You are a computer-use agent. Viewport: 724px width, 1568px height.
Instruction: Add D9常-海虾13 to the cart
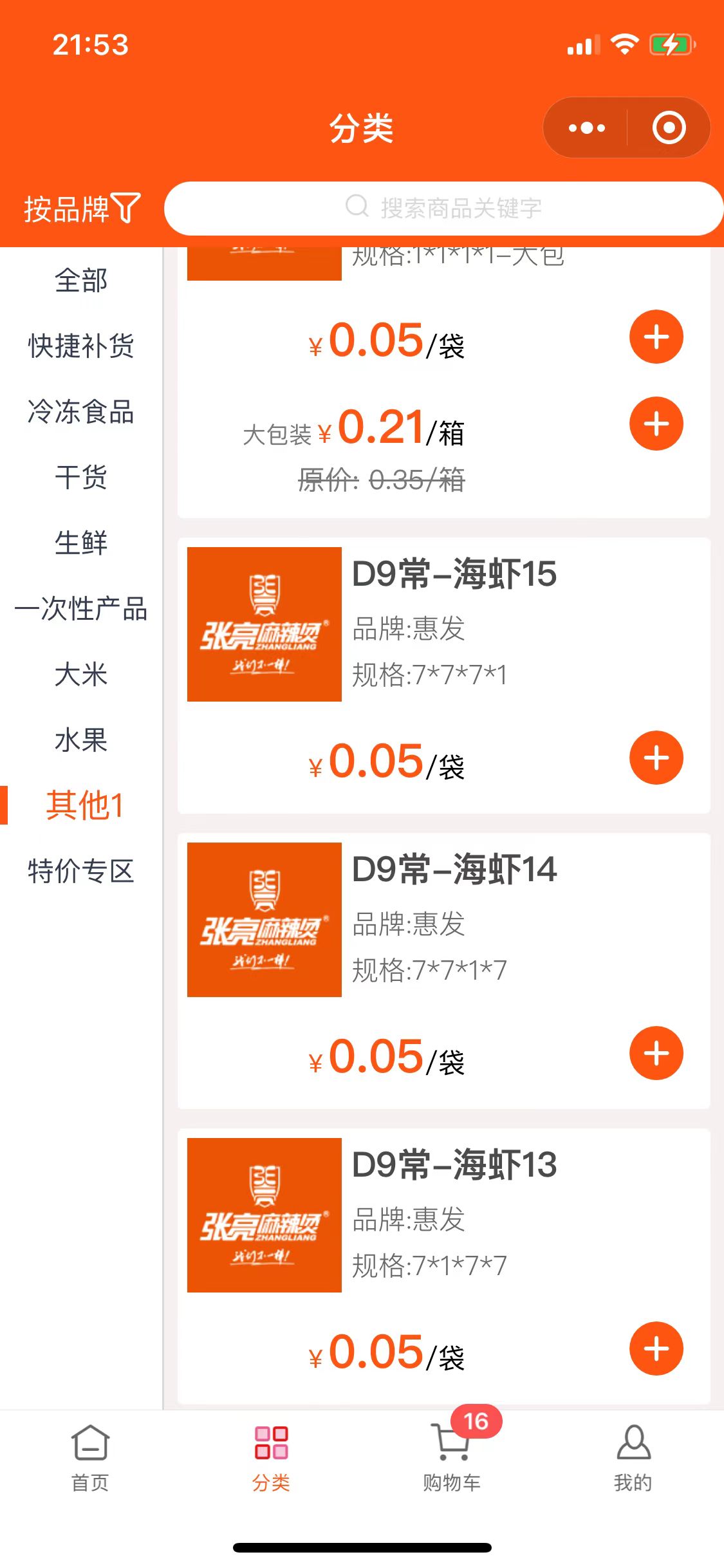point(656,1349)
